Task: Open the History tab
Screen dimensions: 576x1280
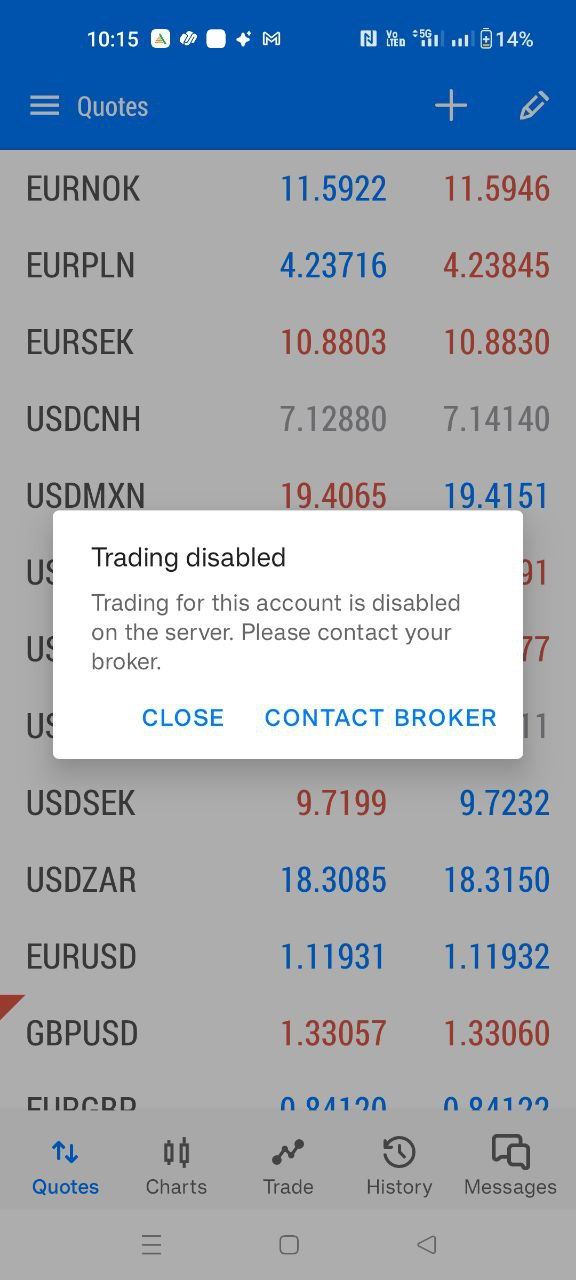Action: (399, 1166)
